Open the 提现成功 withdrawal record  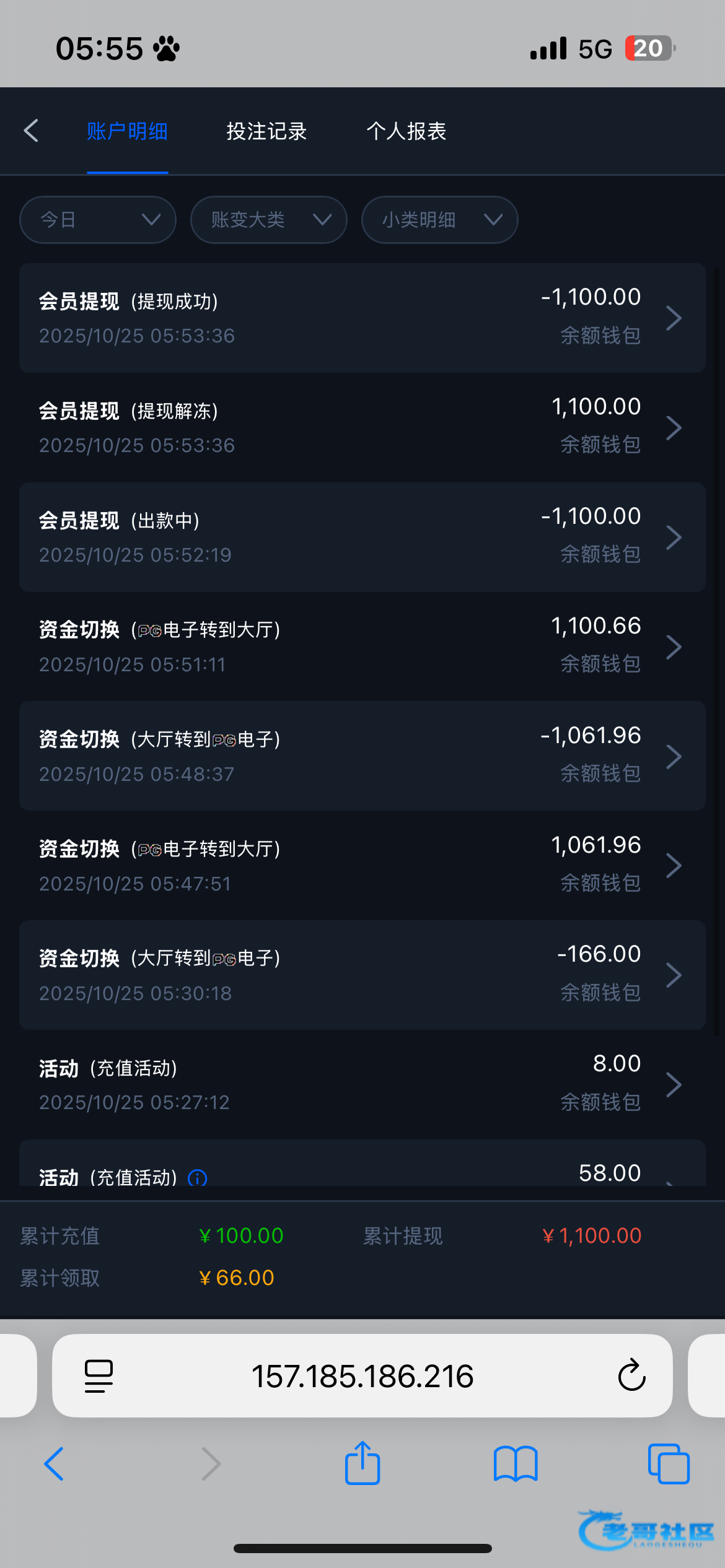362,318
